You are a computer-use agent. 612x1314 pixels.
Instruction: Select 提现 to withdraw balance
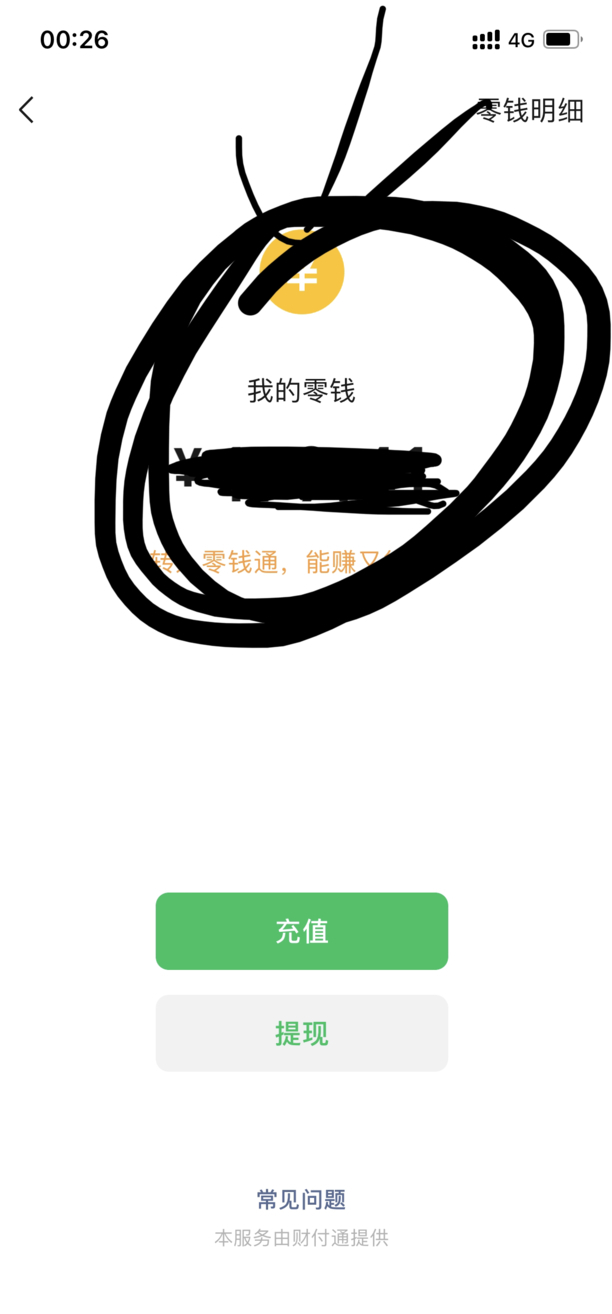[301, 1033]
